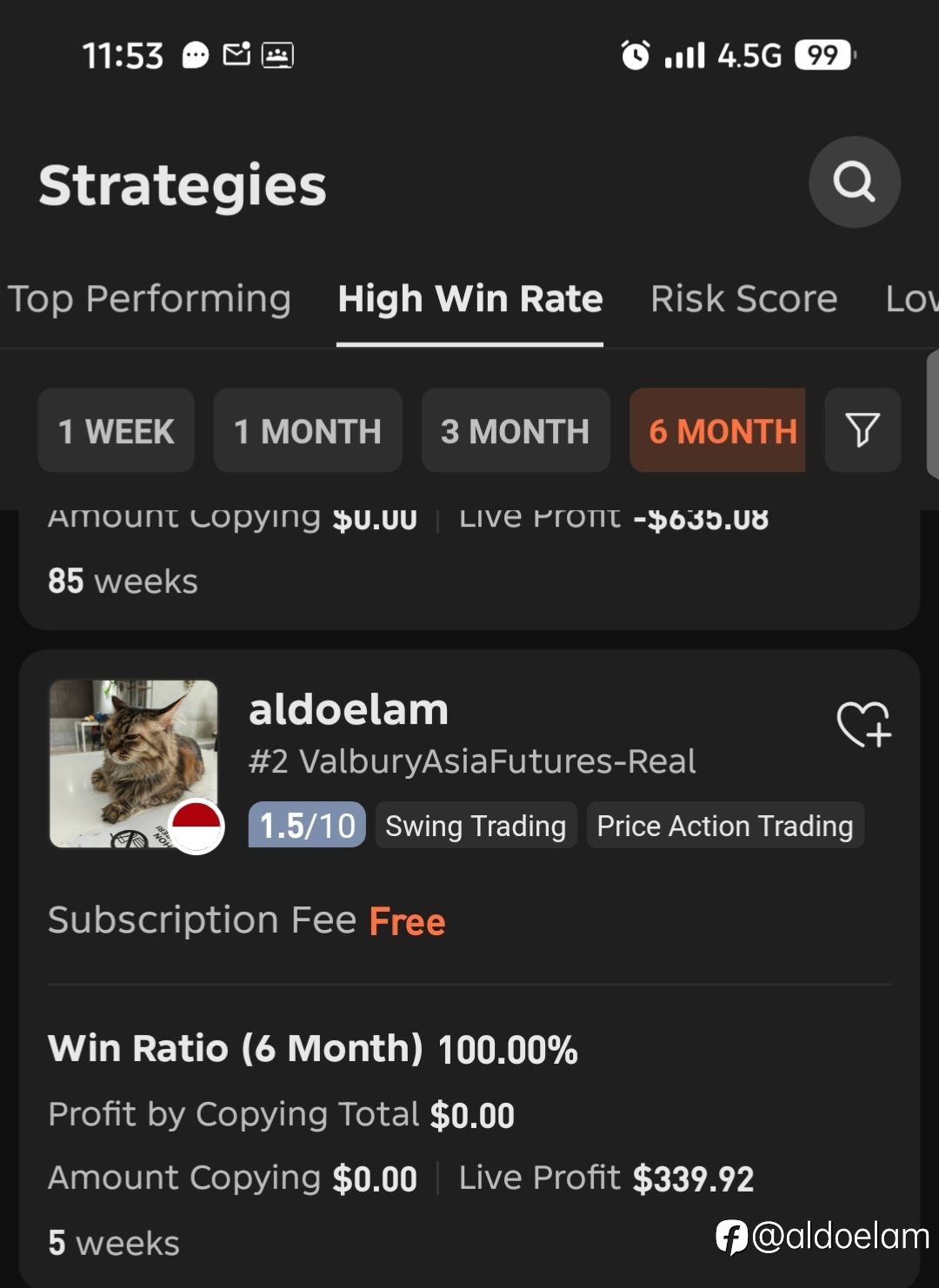Open the aldoelam strategy card
939x1288 pixels.
pyautogui.click(x=469, y=969)
